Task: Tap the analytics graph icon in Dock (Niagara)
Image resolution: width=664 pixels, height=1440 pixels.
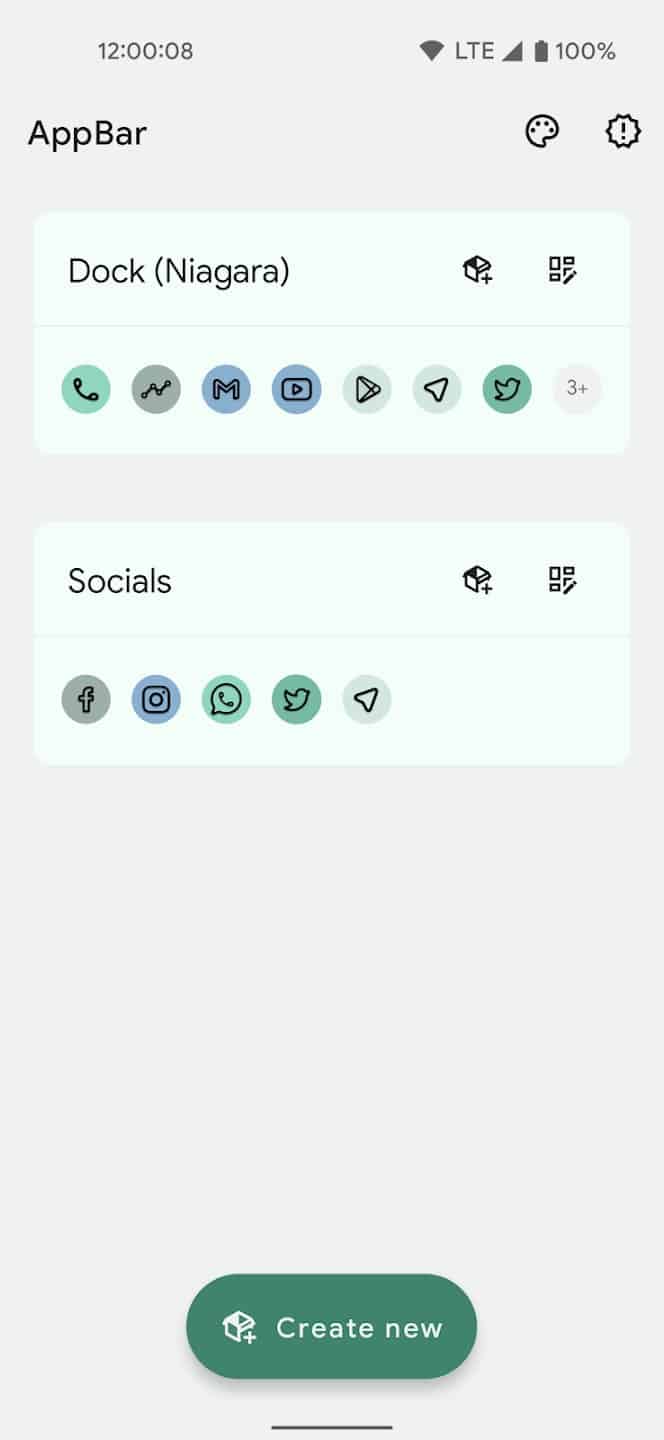Action: [x=156, y=389]
